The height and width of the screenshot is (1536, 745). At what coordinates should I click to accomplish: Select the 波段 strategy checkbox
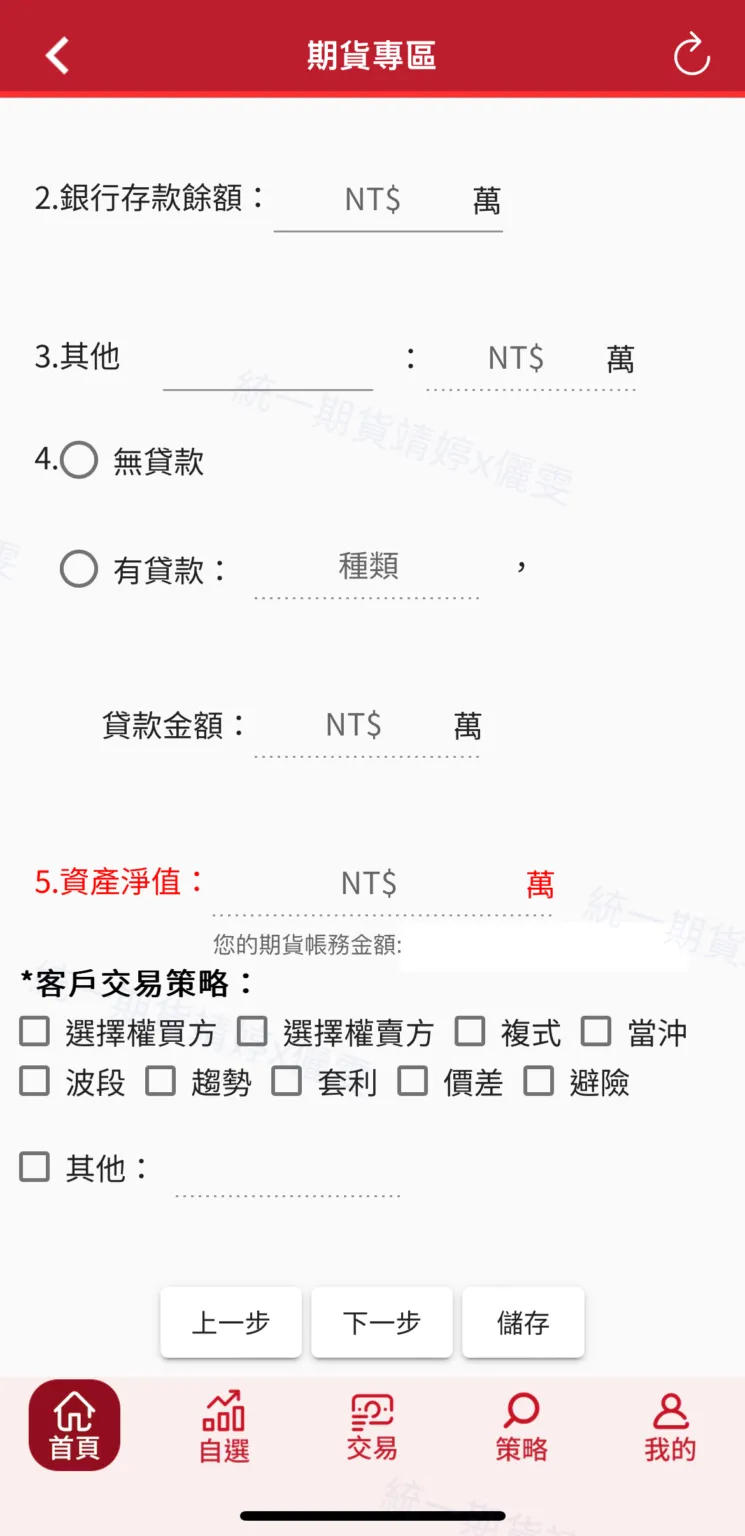[35, 1081]
